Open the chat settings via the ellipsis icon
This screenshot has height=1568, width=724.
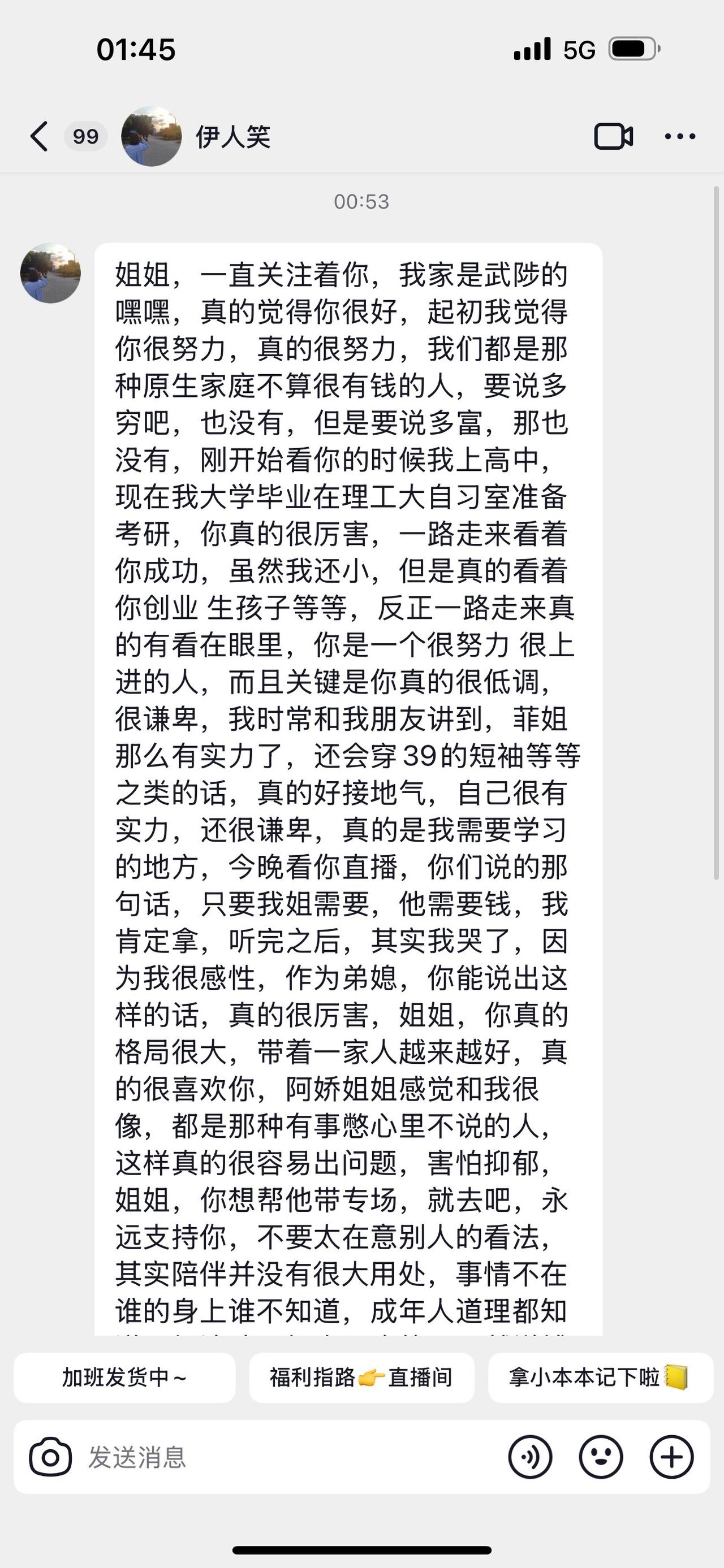tap(678, 136)
